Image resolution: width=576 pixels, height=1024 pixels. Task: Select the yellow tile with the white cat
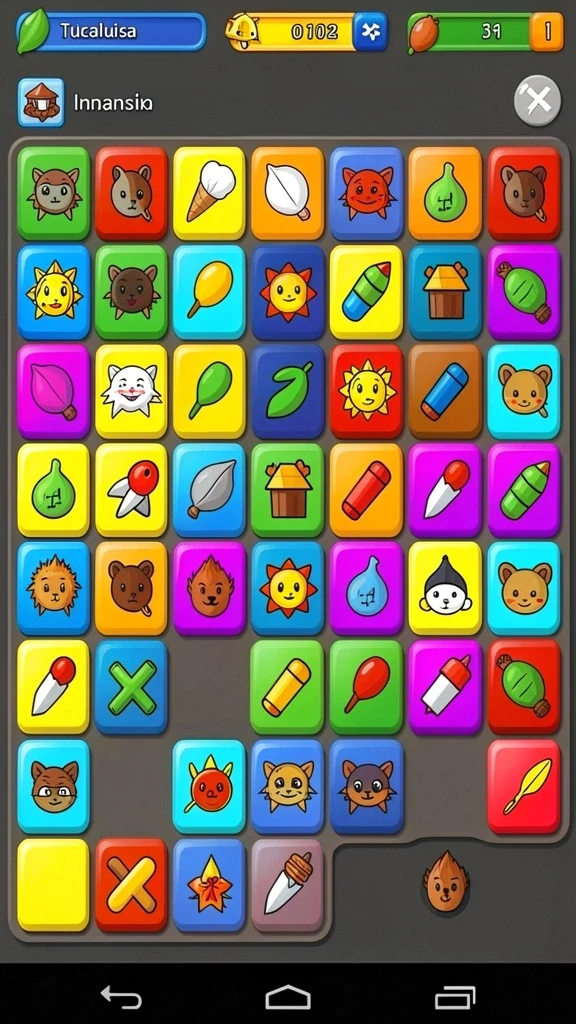click(131, 392)
